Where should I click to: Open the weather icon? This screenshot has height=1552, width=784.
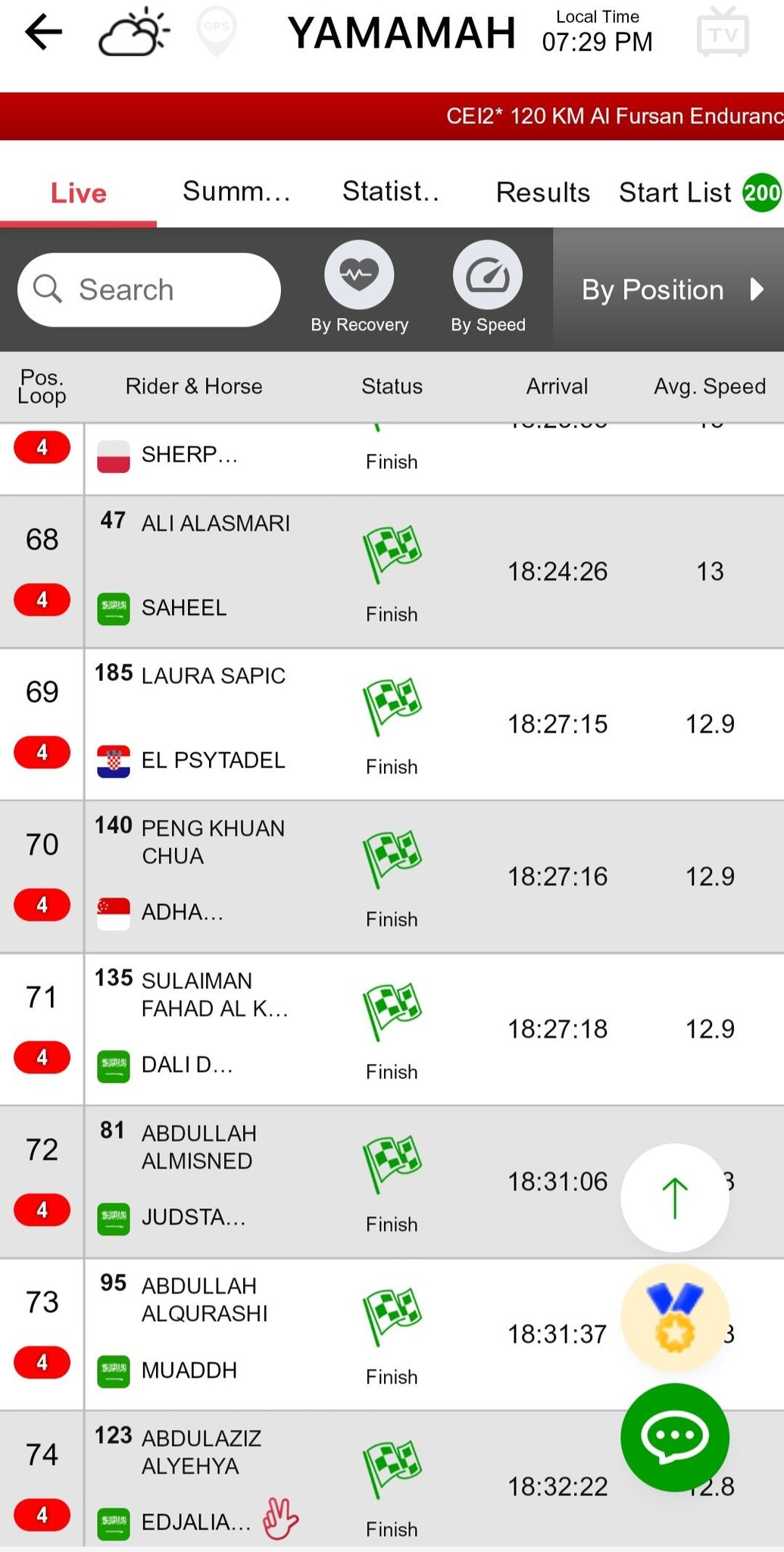134,33
